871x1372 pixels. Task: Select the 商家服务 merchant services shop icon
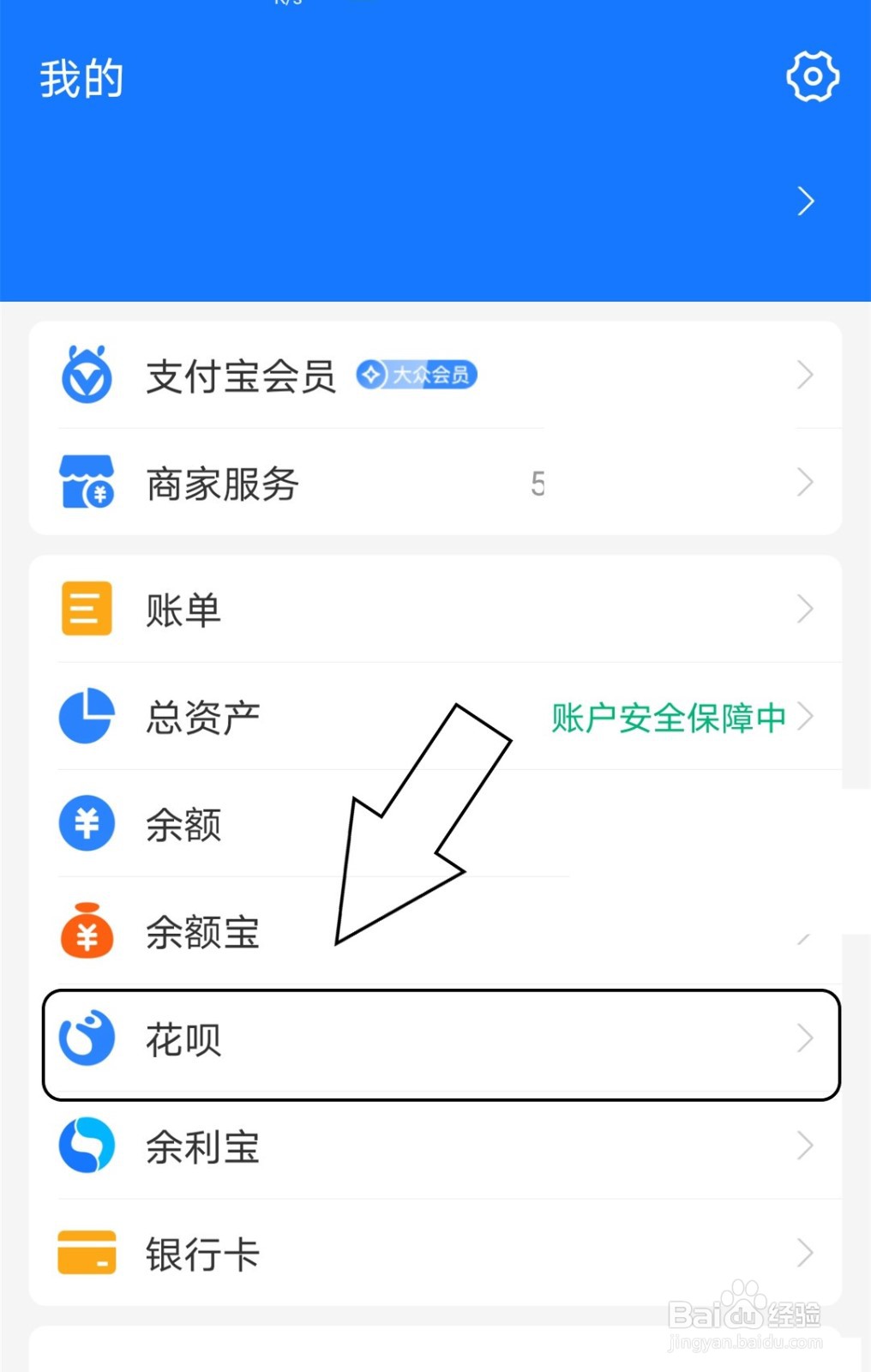85,482
